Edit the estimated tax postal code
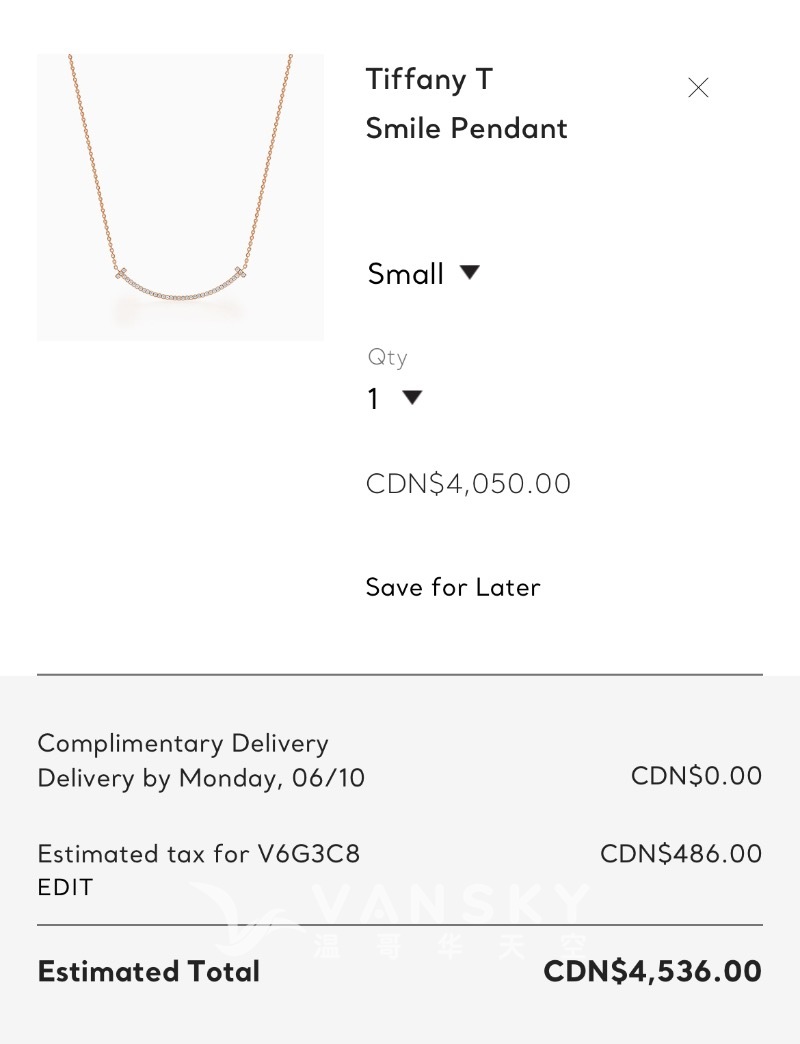The width and height of the screenshot is (800, 1044). pyautogui.click(x=65, y=887)
